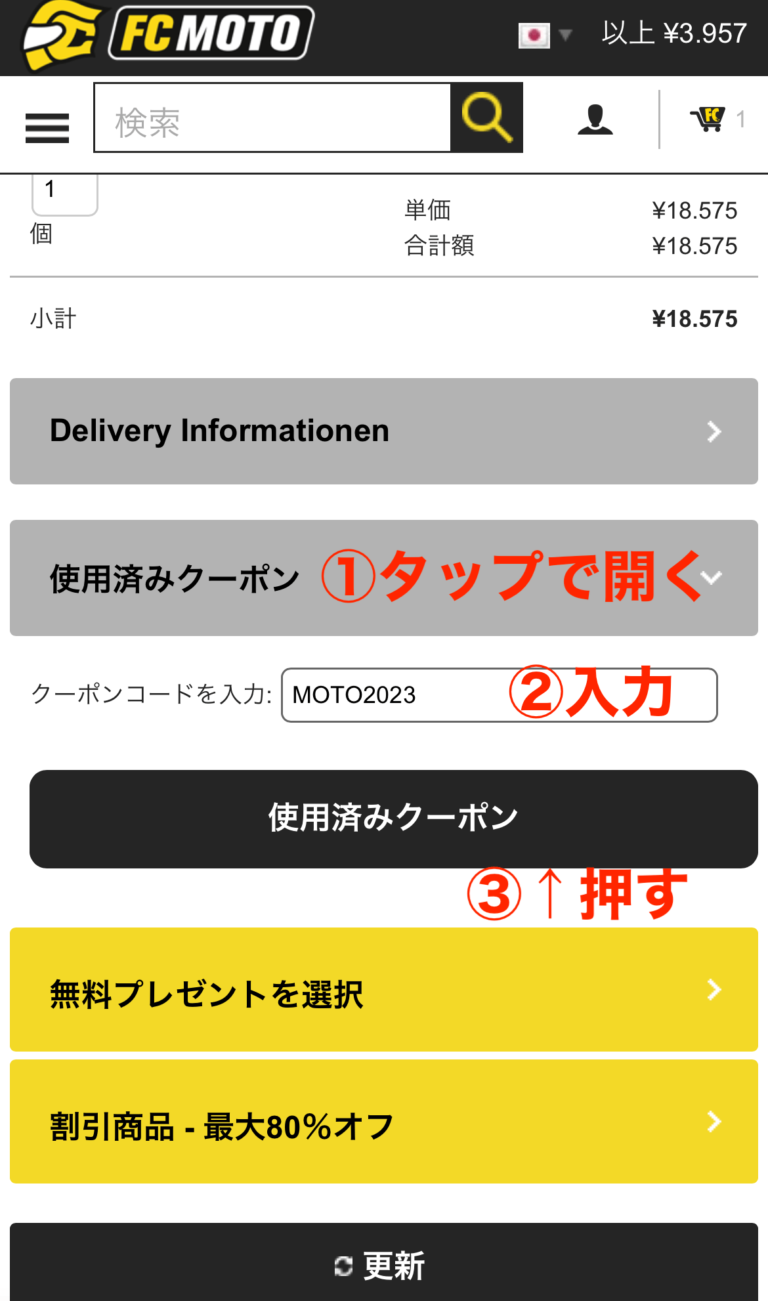Screen dimensions: 768x1301
Task: Open the user account icon
Action: (595, 118)
